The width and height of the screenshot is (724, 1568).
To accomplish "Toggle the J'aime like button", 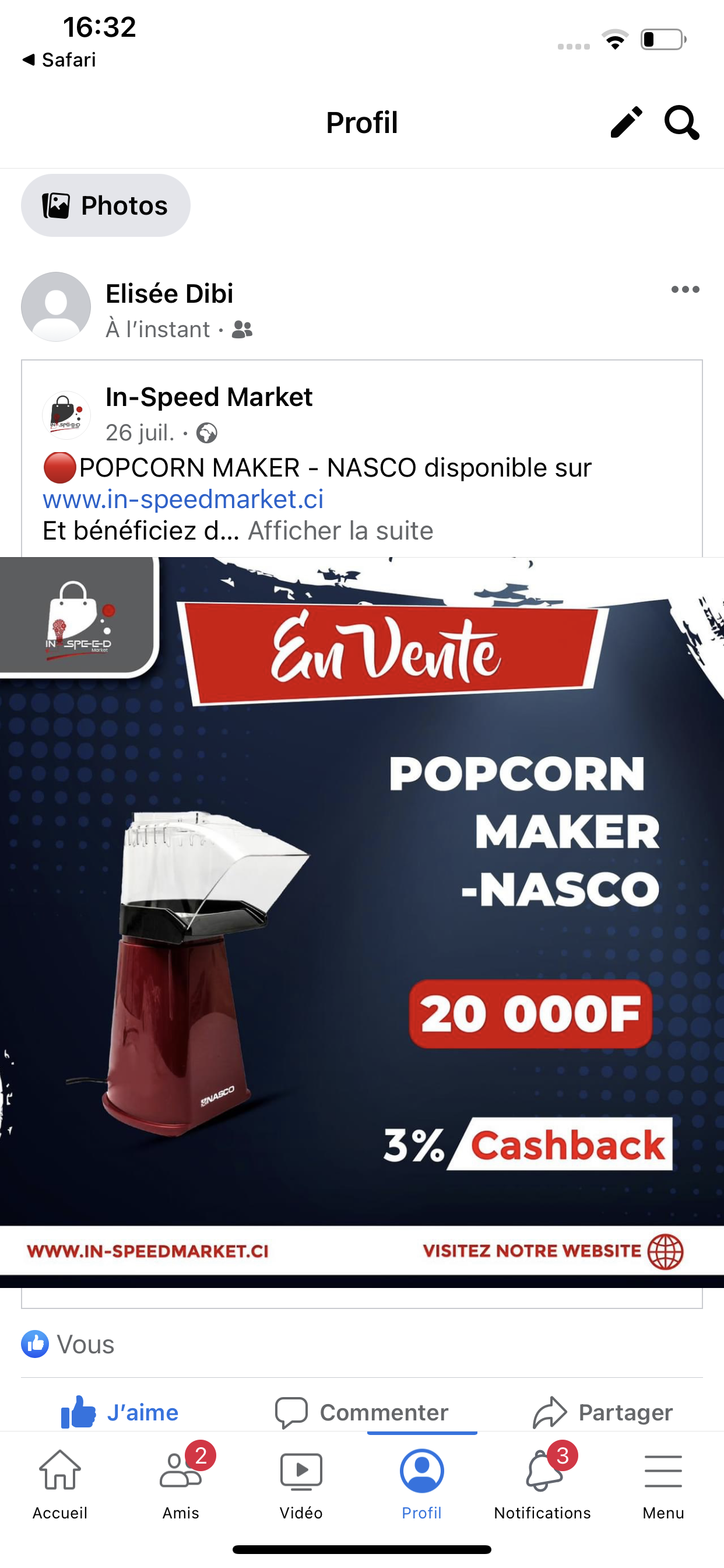I will 121,1412.
